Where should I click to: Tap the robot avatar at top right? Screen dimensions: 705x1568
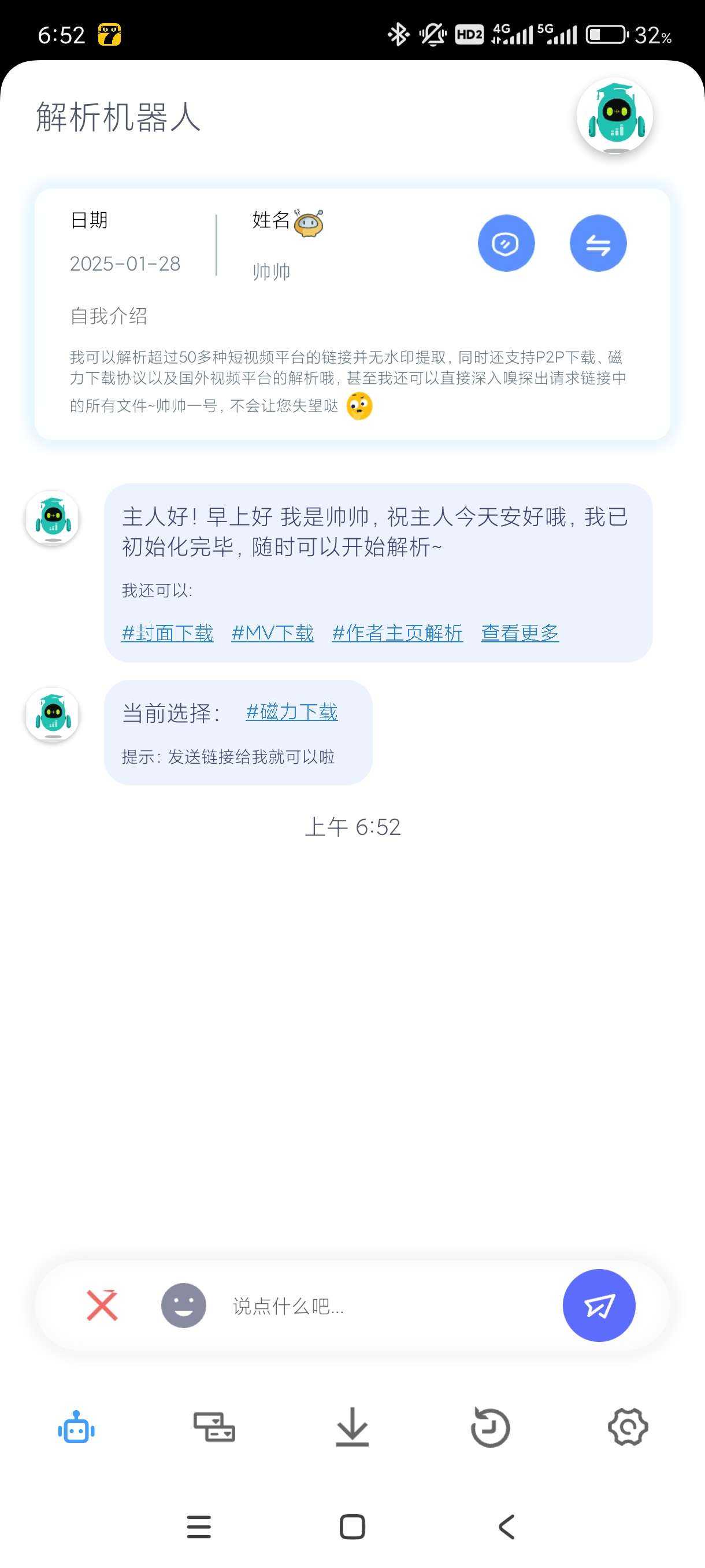click(614, 115)
